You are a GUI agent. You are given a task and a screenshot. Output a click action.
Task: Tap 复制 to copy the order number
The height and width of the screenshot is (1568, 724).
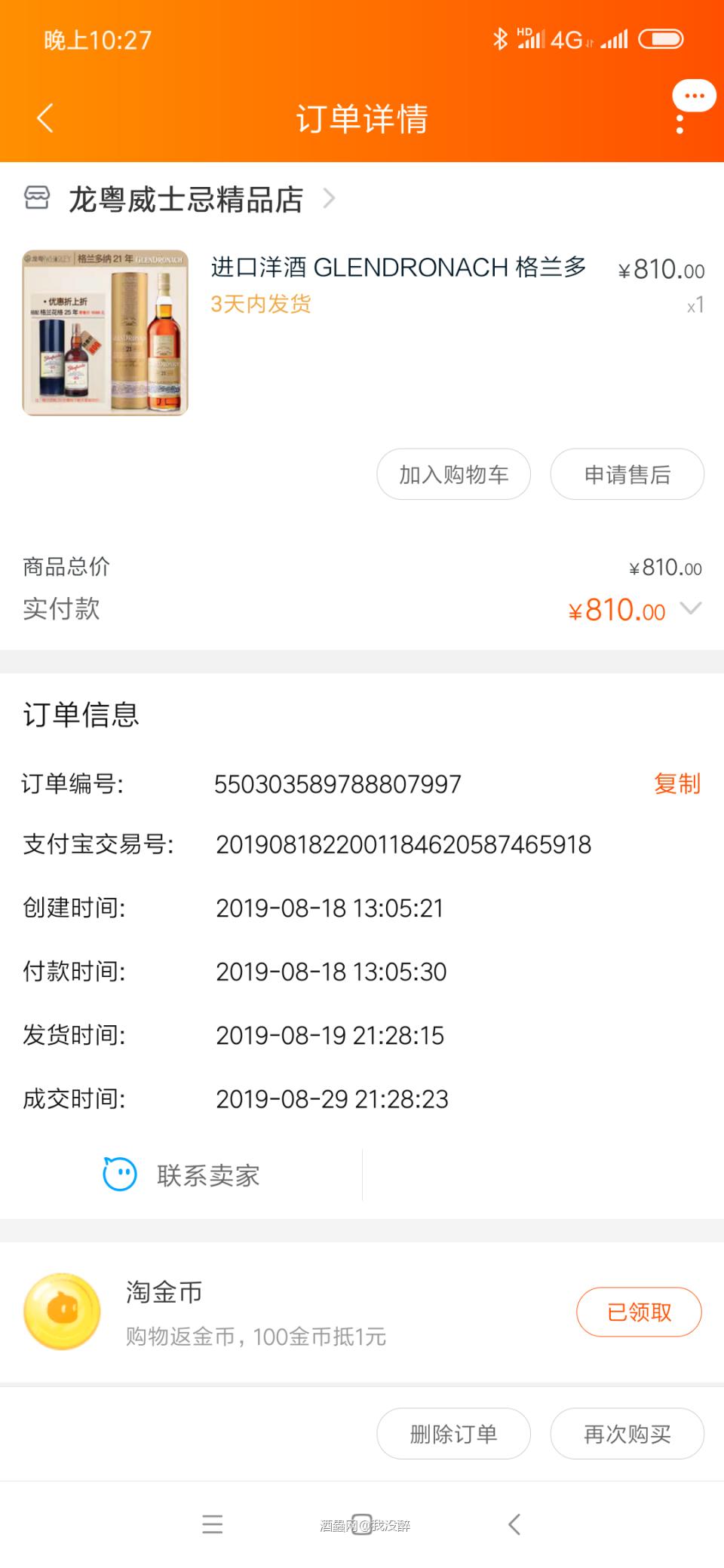pos(676,784)
